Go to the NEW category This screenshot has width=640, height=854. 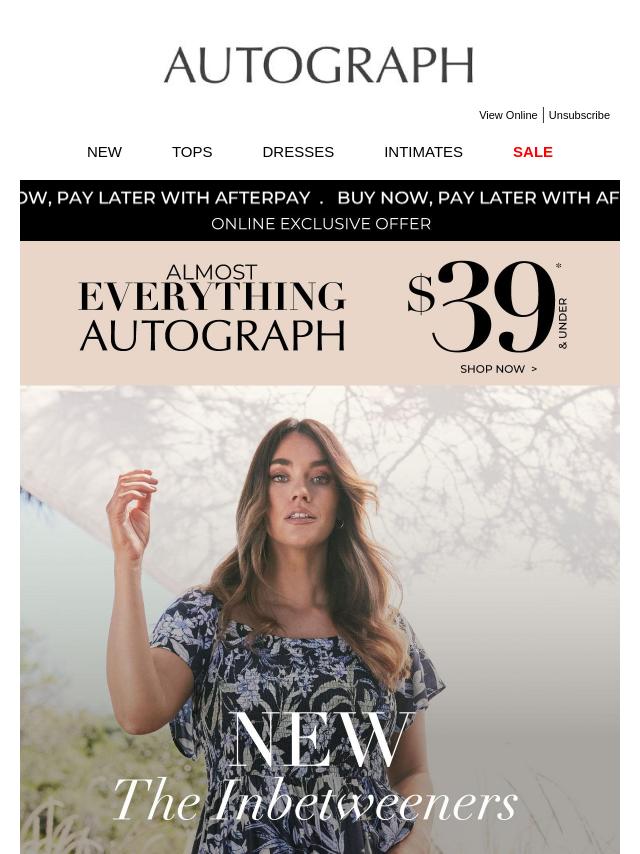(104, 152)
